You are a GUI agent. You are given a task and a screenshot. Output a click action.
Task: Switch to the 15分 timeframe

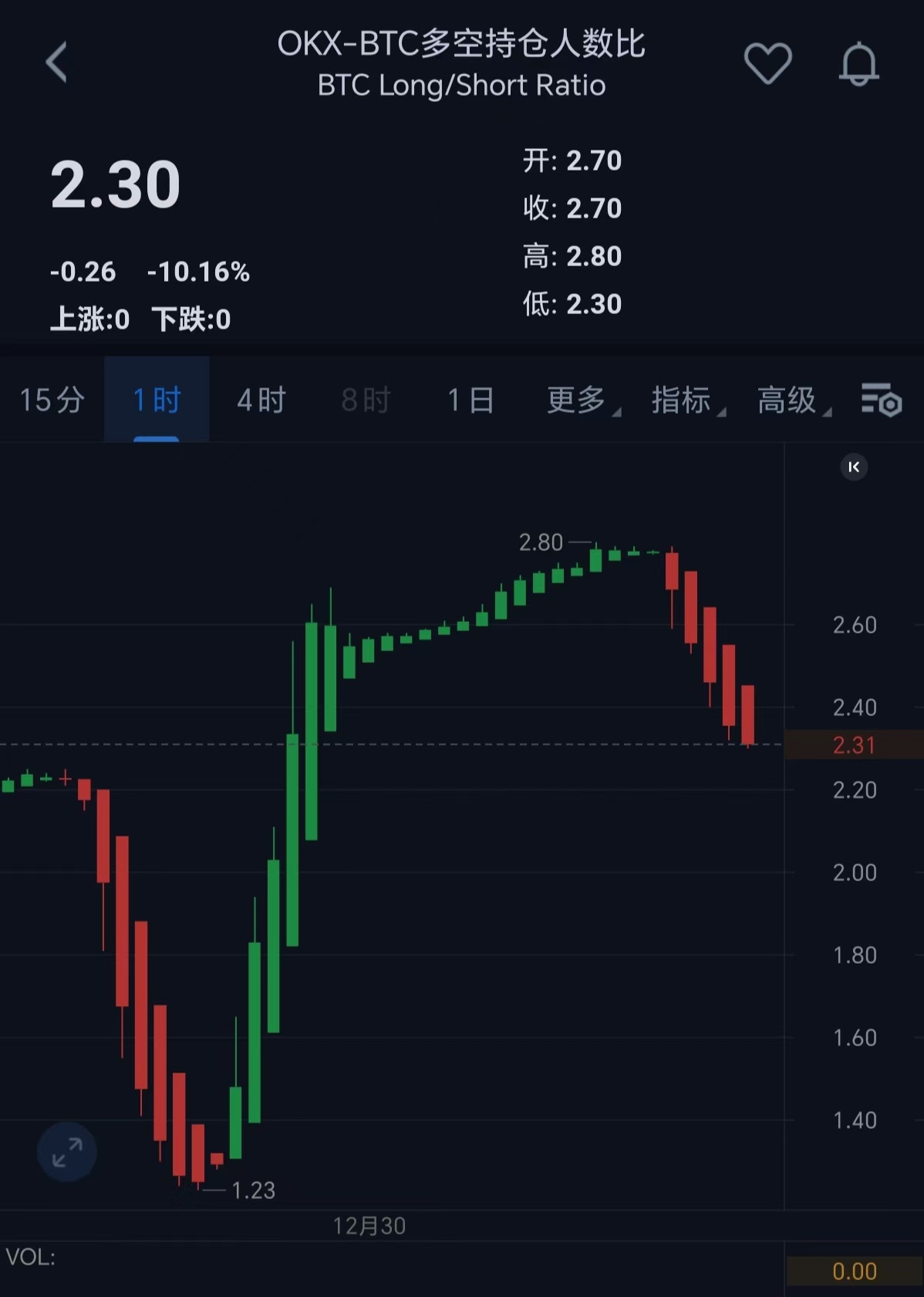[x=52, y=400]
